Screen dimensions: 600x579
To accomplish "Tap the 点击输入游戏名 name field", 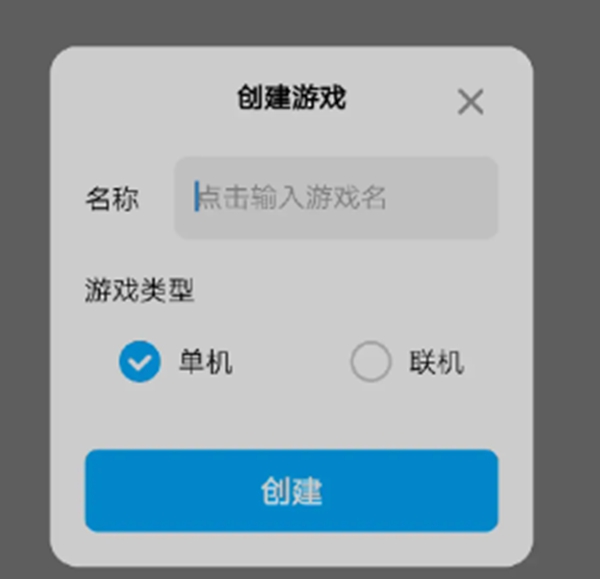I will tap(336, 198).
